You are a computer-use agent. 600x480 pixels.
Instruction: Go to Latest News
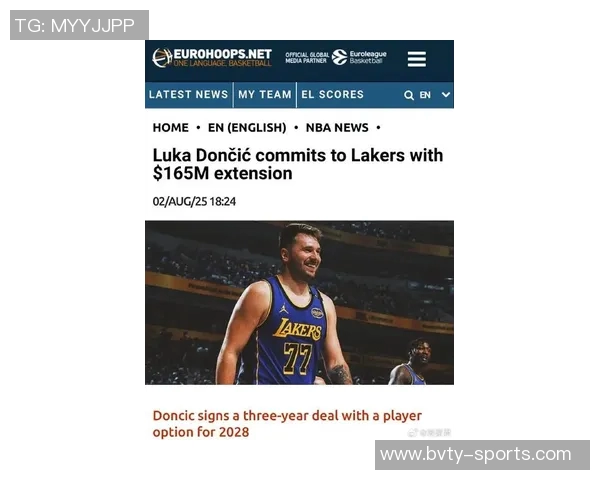click(188, 95)
